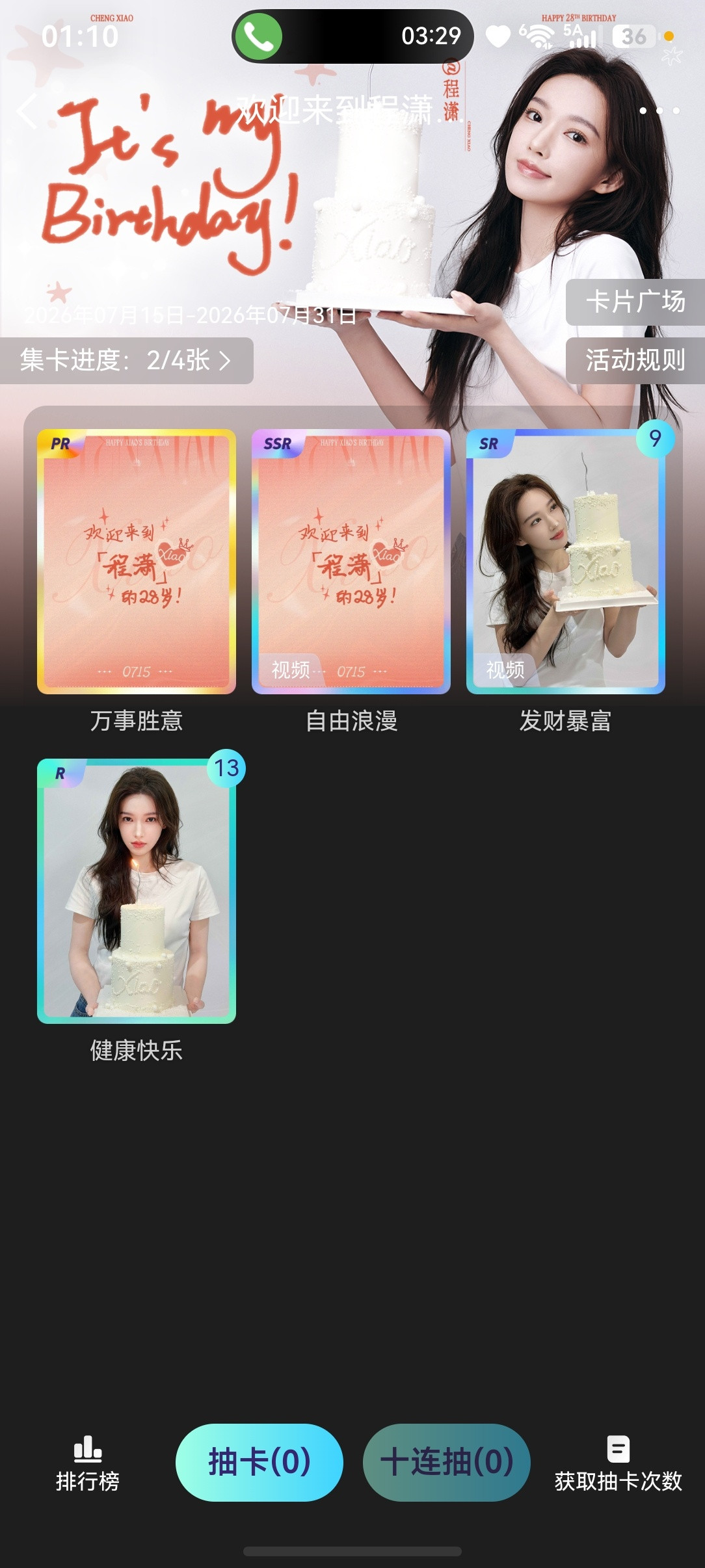The height and width of the screenshot is (1568, 705).
Task: Go back using the top-left arrow
Action: pyautogui.click(x=27, y=111)
